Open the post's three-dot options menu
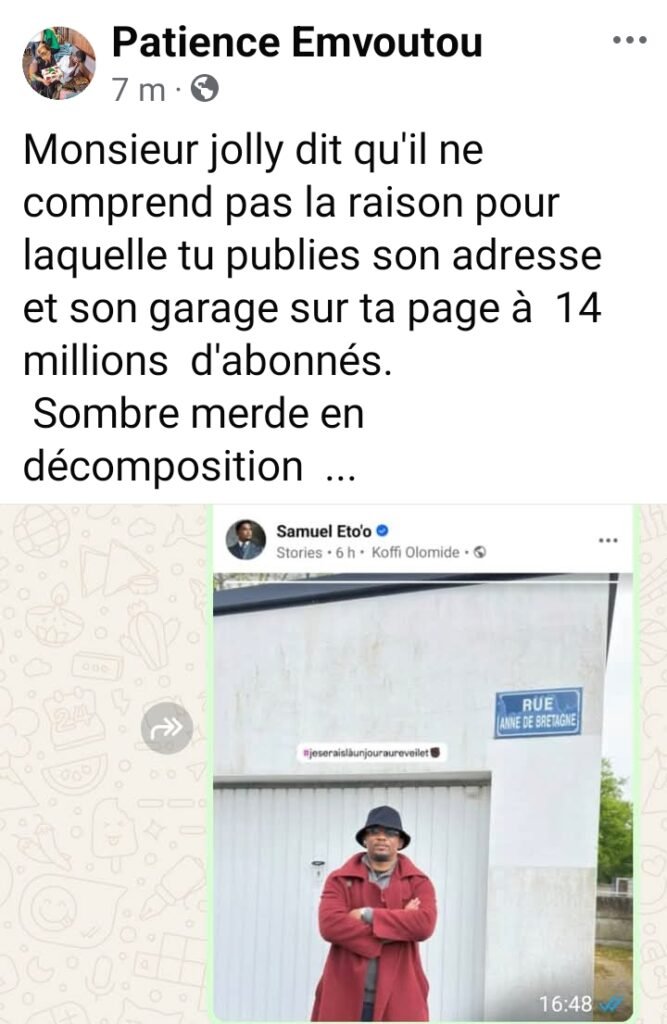 pos(629,42)
